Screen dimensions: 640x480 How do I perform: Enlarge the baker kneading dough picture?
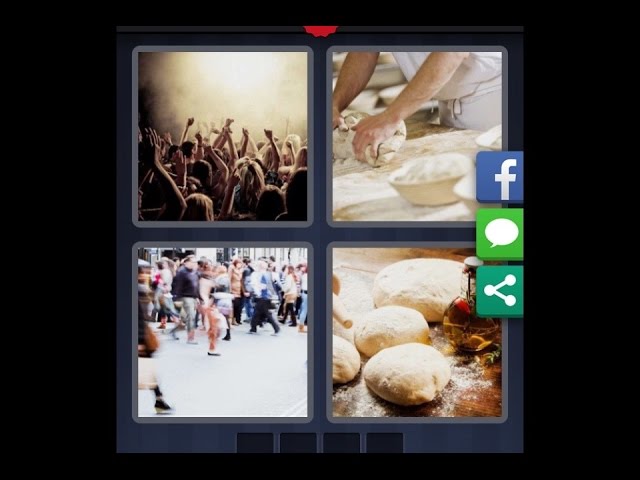click(x=405, y=136)
